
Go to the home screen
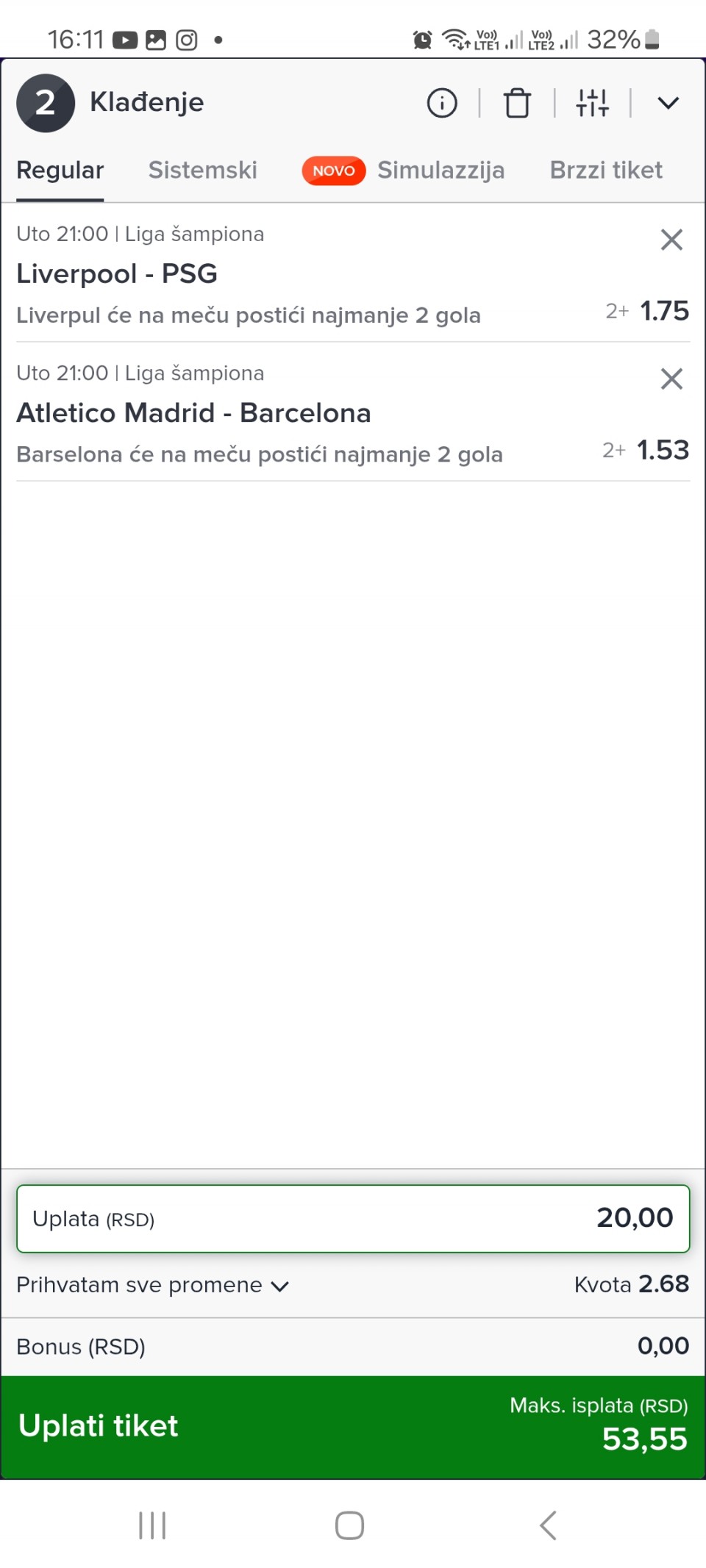point(350,1525)
